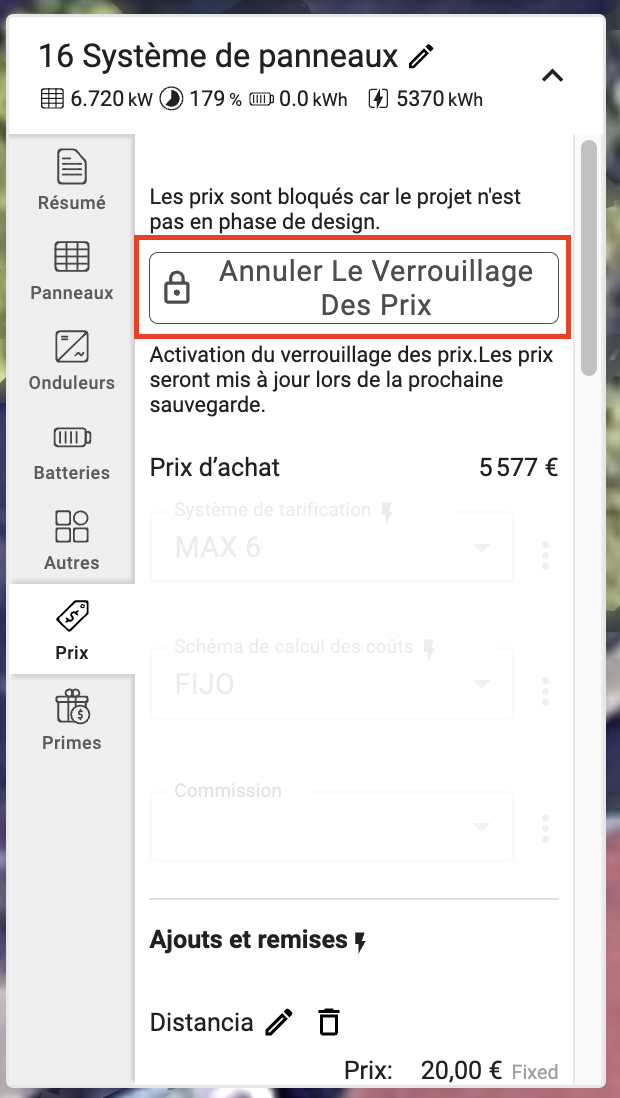Edit the panel system name with pencil
The height and width of the screenshot is (1098, 620).
[x=423, y=57]
